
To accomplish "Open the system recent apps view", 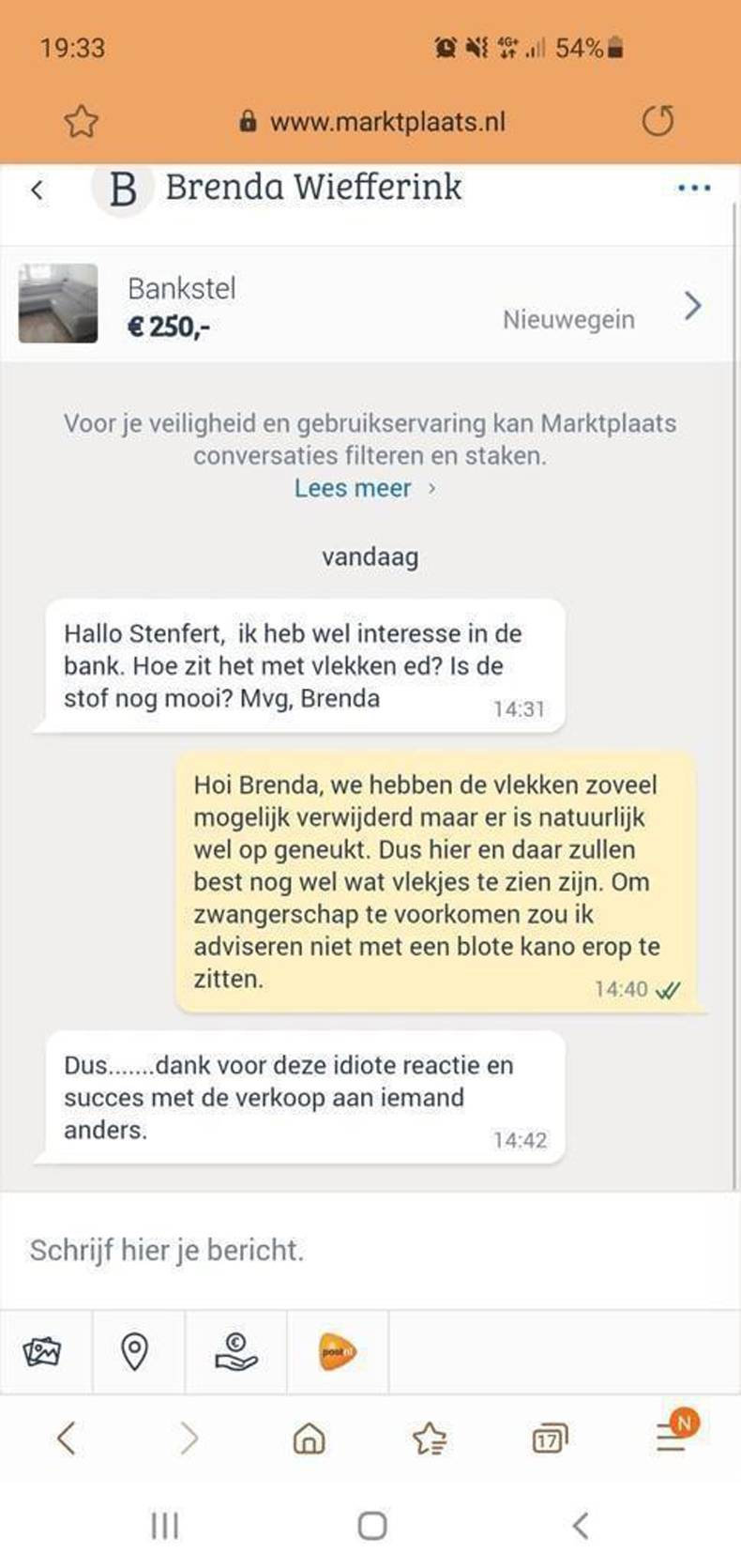I will point(165,1526).
